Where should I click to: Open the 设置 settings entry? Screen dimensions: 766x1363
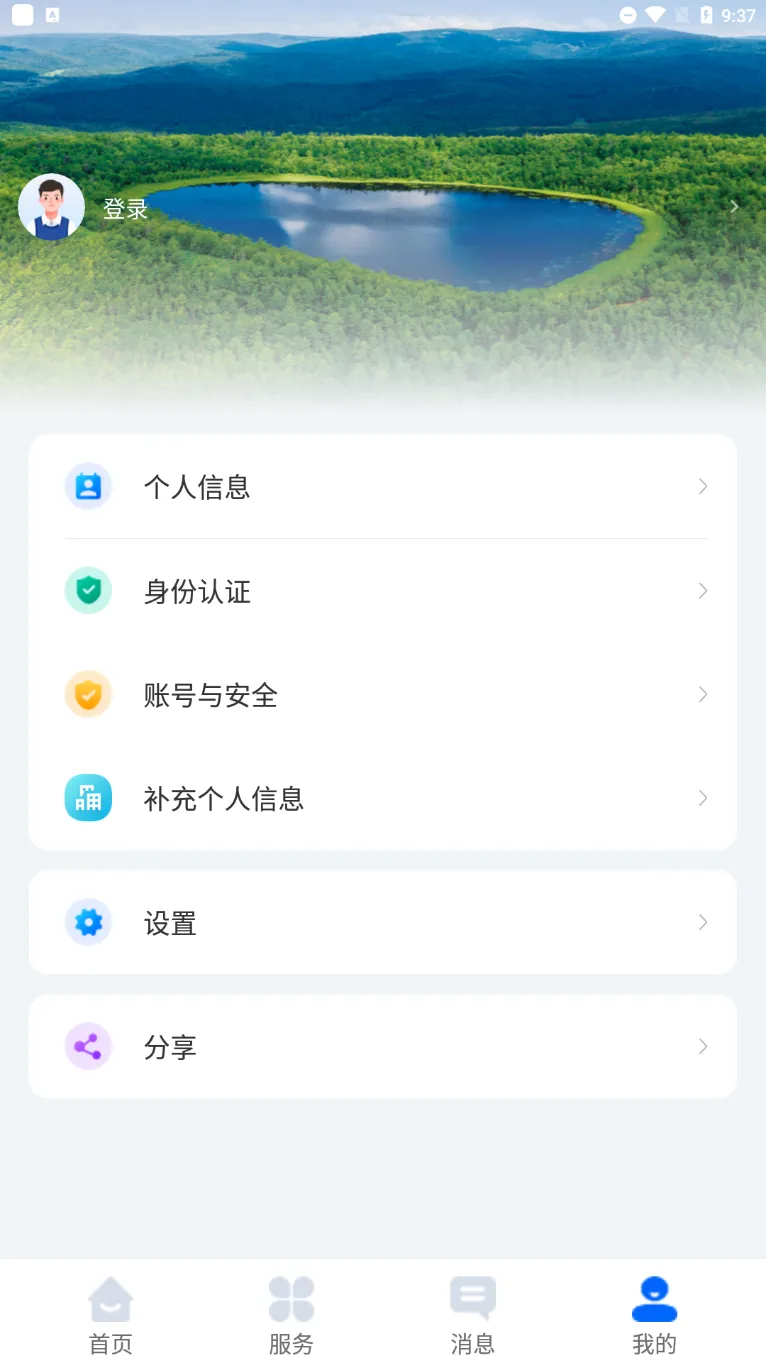pyautogui.click(x=382, y=922)
